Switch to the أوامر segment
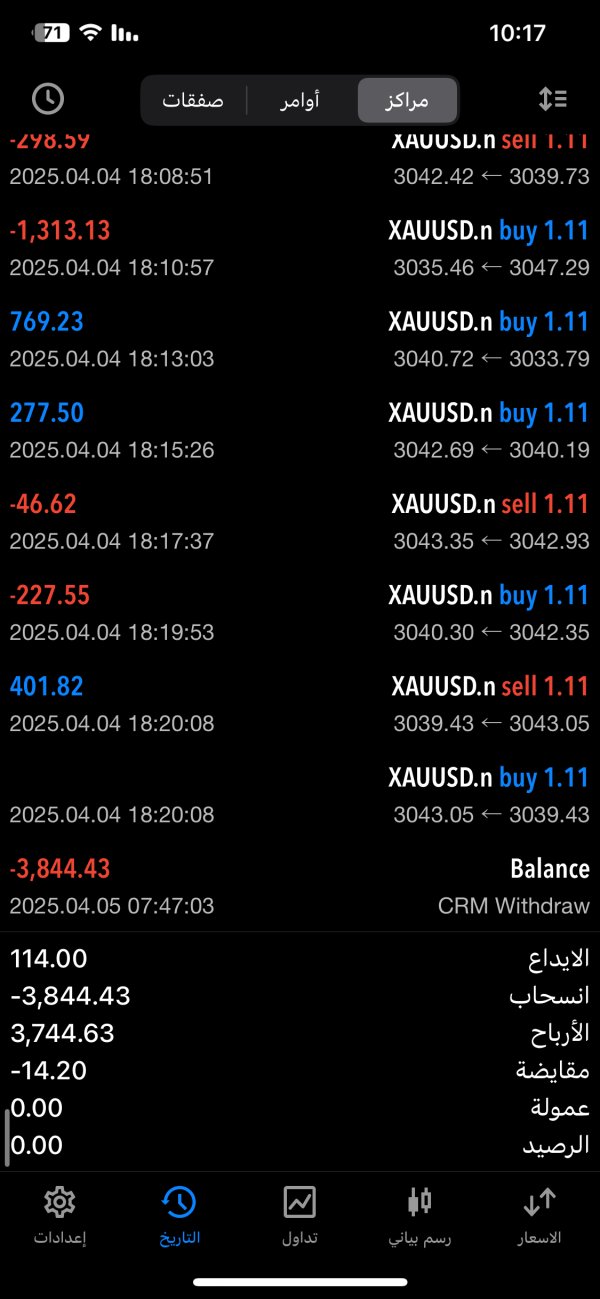Image resolution: width=600 pixels, height=1299 pixels. click(297, 100)
